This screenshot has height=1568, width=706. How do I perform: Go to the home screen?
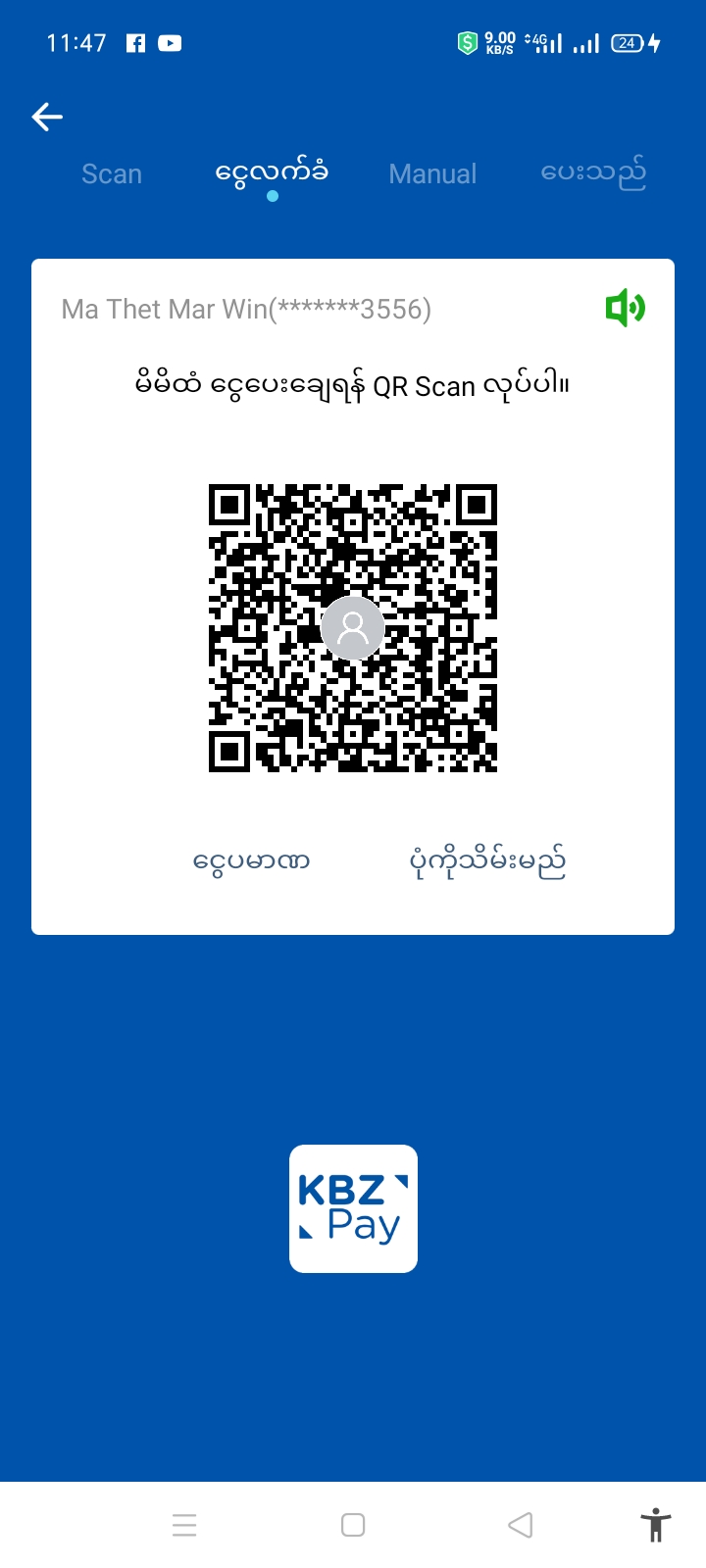click(x=353, y=1525)
